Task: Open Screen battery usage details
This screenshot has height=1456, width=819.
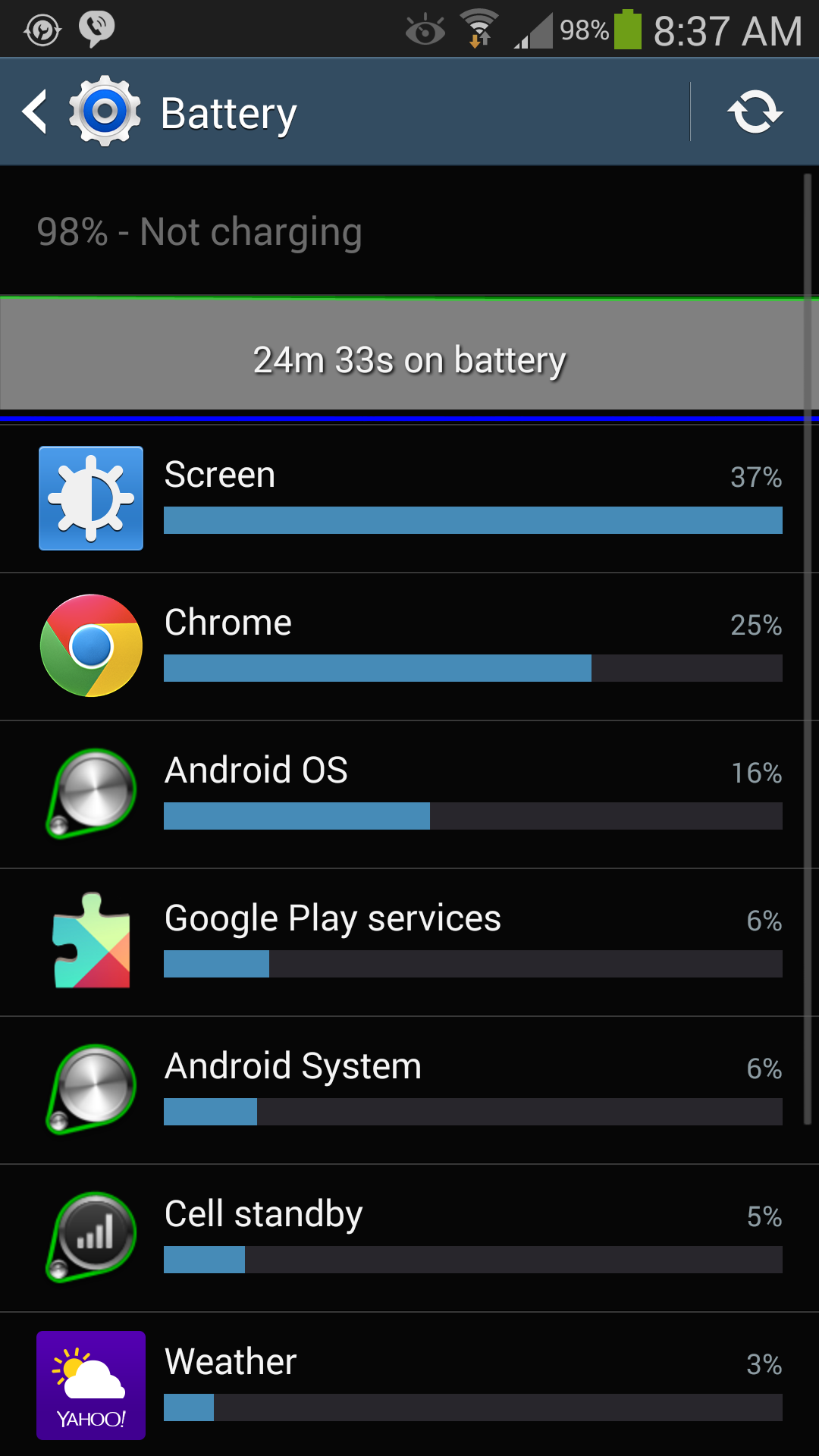Action: click(x=409, y=498)
